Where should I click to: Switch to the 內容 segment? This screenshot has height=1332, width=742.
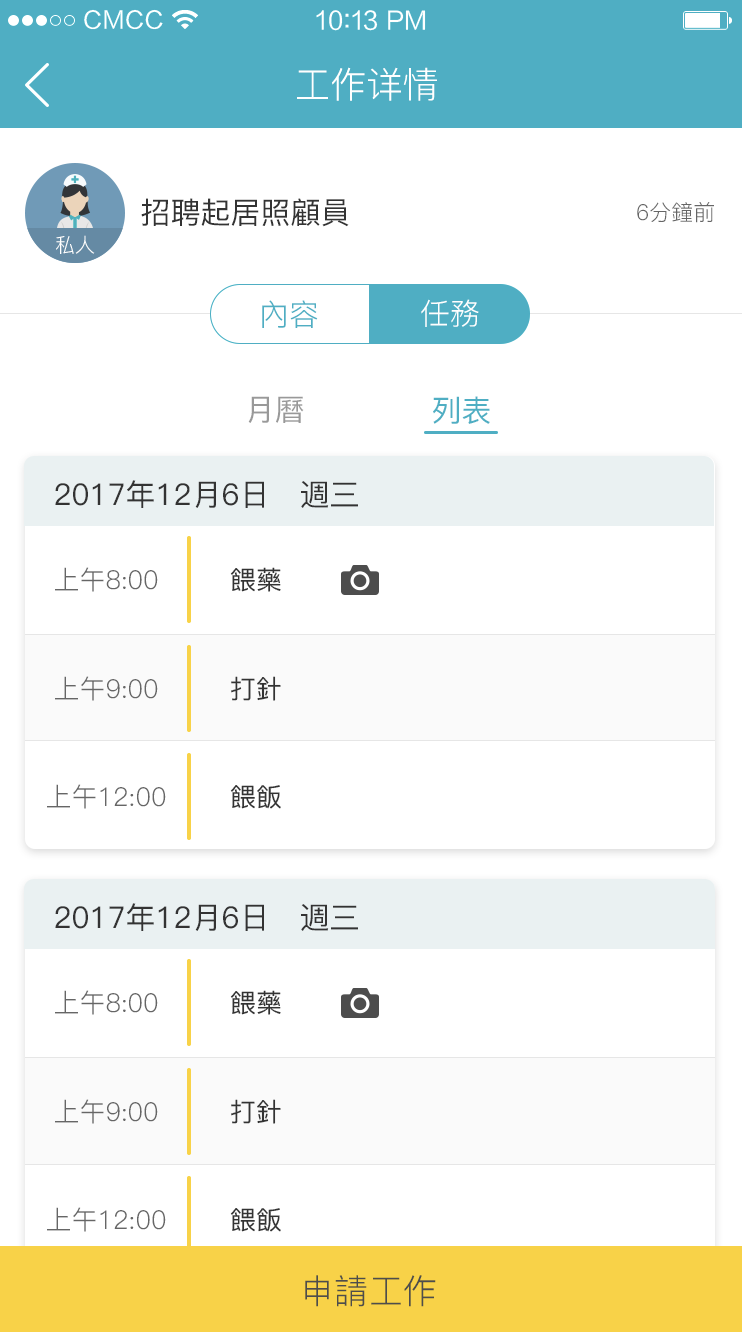point(290,314)
